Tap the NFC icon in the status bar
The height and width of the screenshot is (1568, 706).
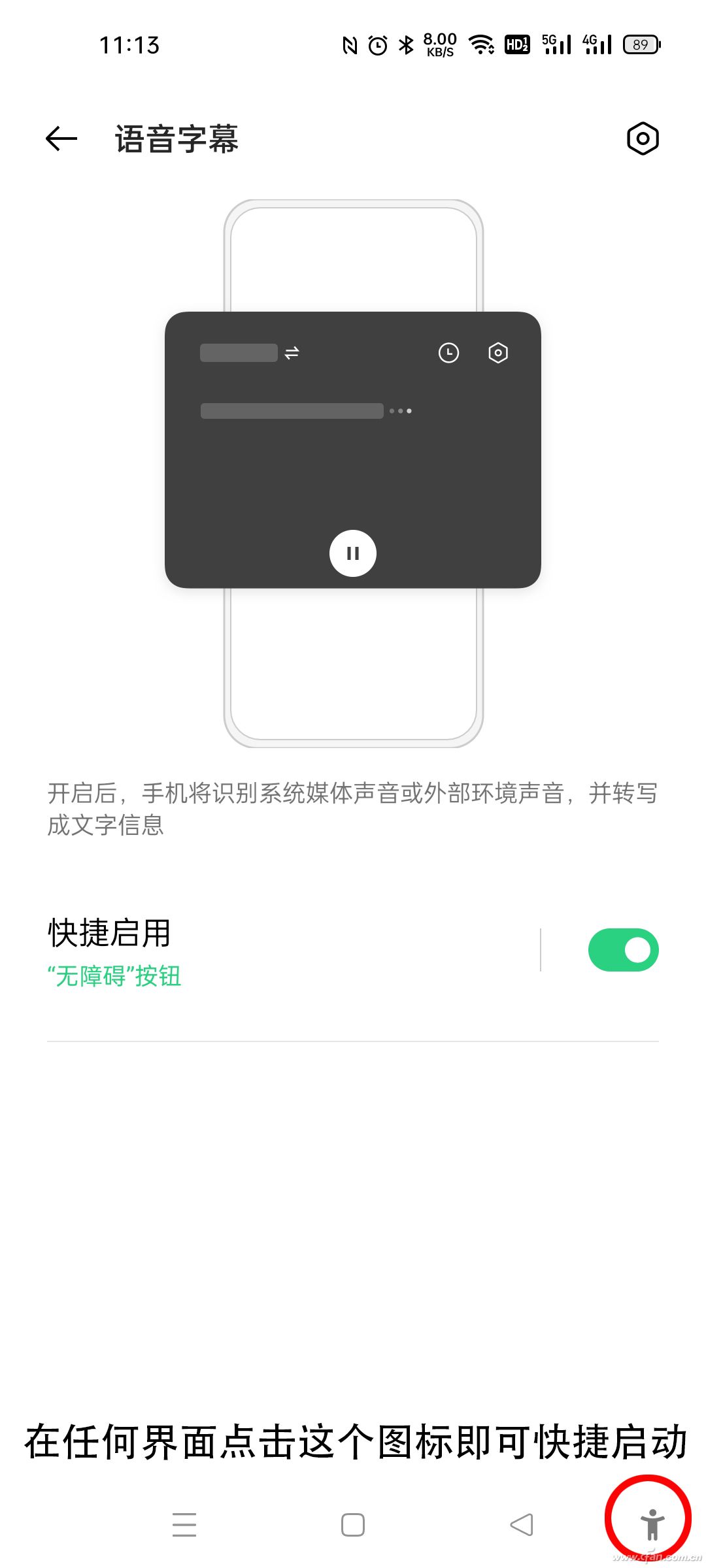click(x=349, y=44)
